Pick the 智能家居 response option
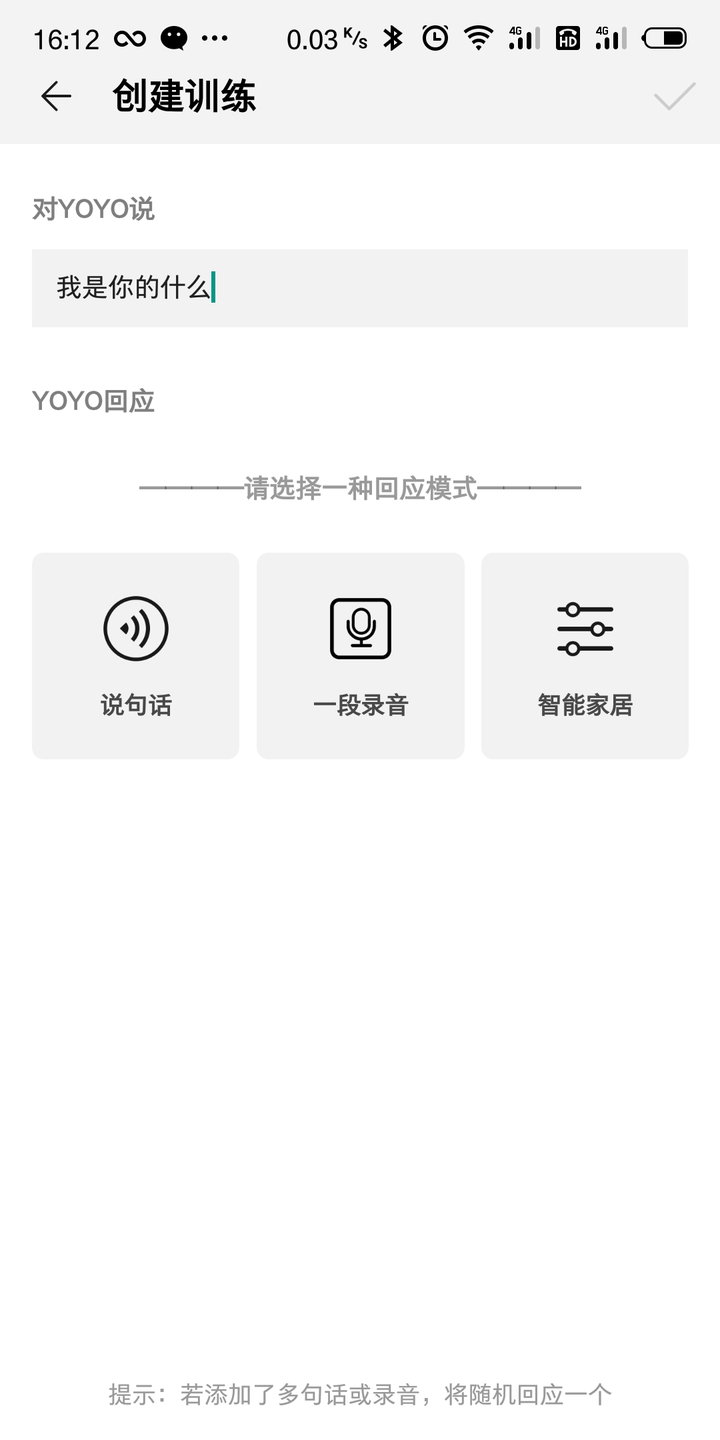720x1440 pixels. pos(585,656)
